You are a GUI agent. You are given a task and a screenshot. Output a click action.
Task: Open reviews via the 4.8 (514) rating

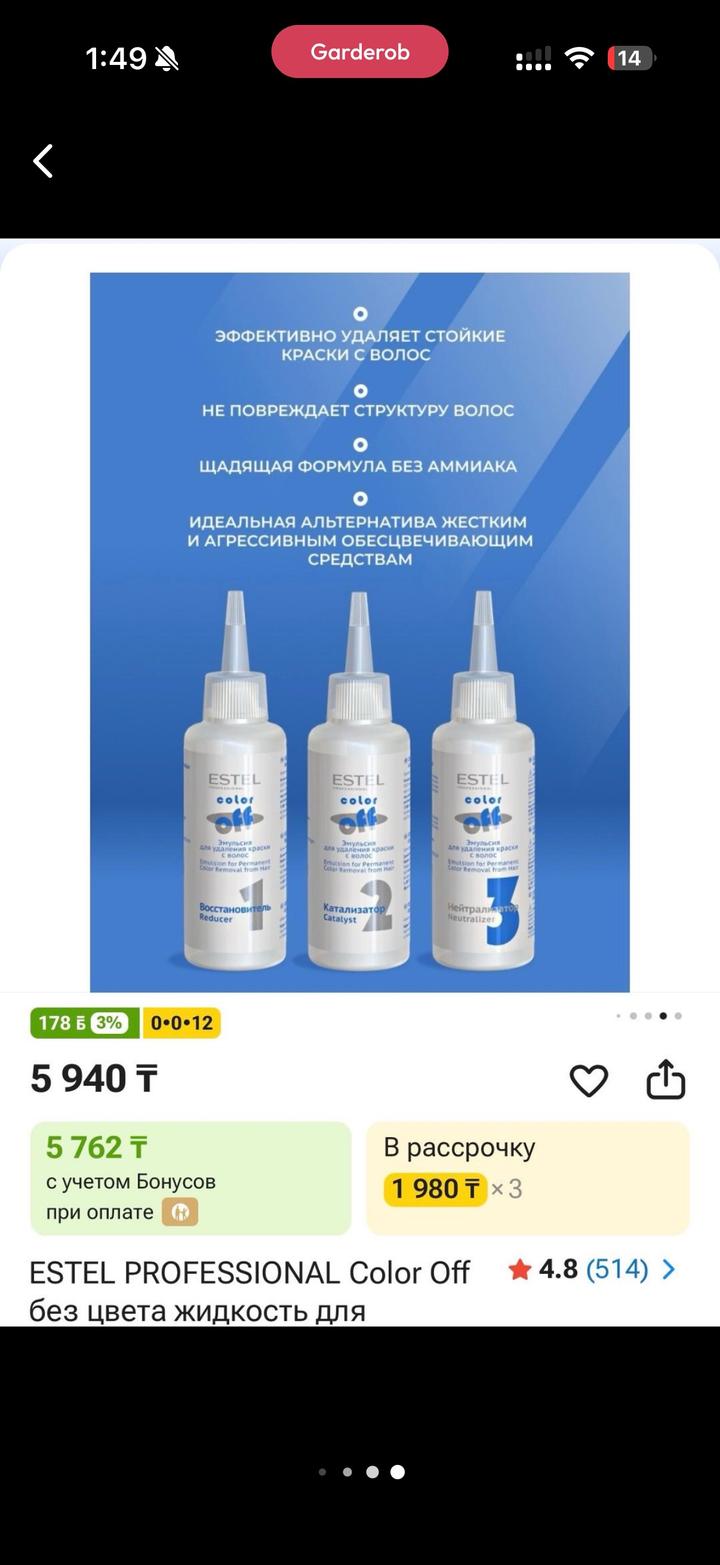592,1269
